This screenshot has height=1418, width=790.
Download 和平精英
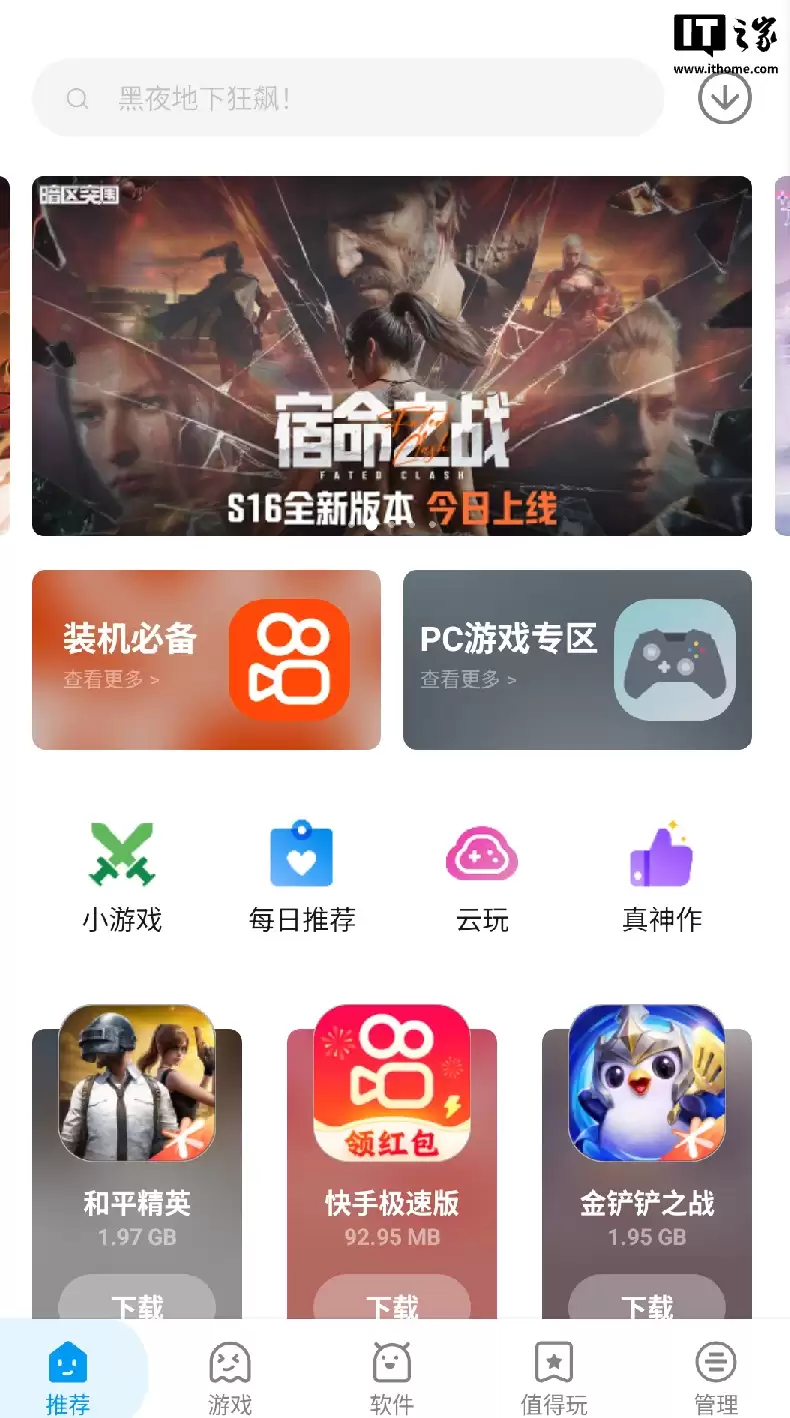click(x=137, y=1301)
